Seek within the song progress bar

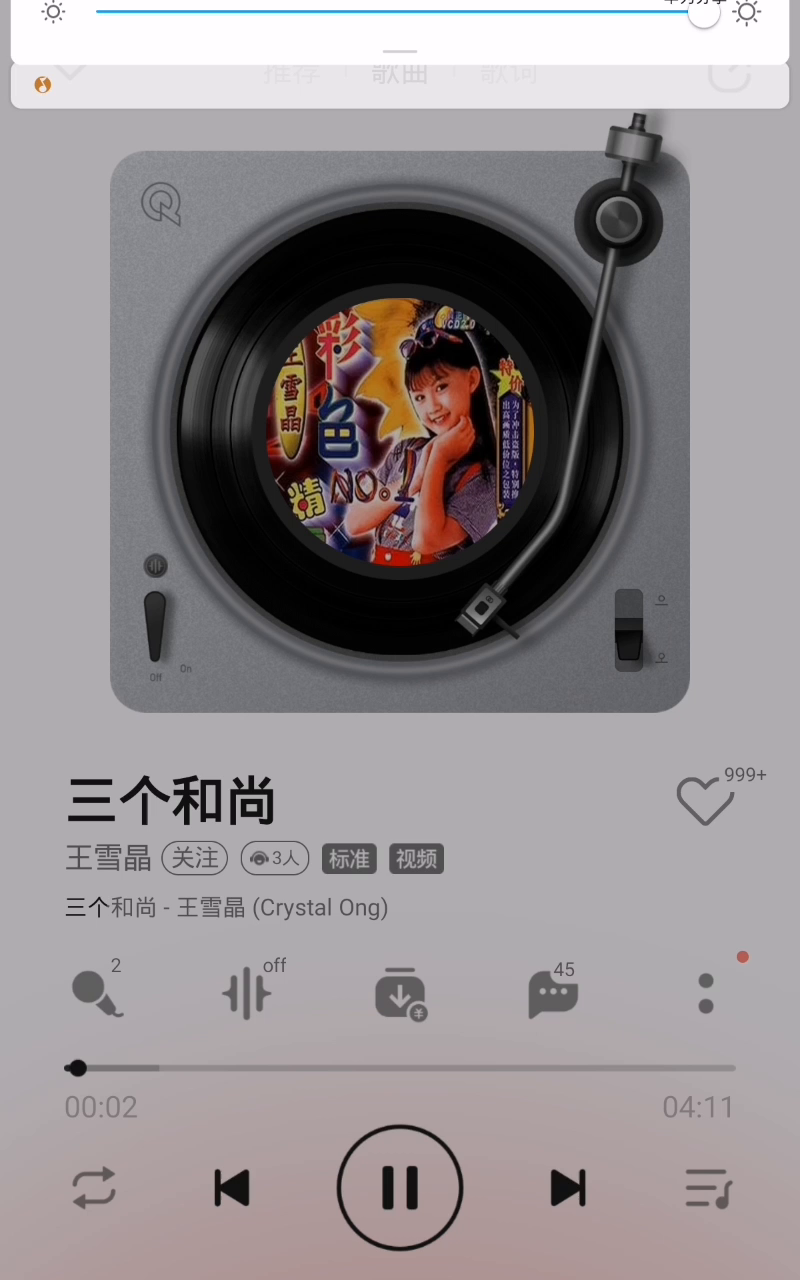(x=400, y=1068)
